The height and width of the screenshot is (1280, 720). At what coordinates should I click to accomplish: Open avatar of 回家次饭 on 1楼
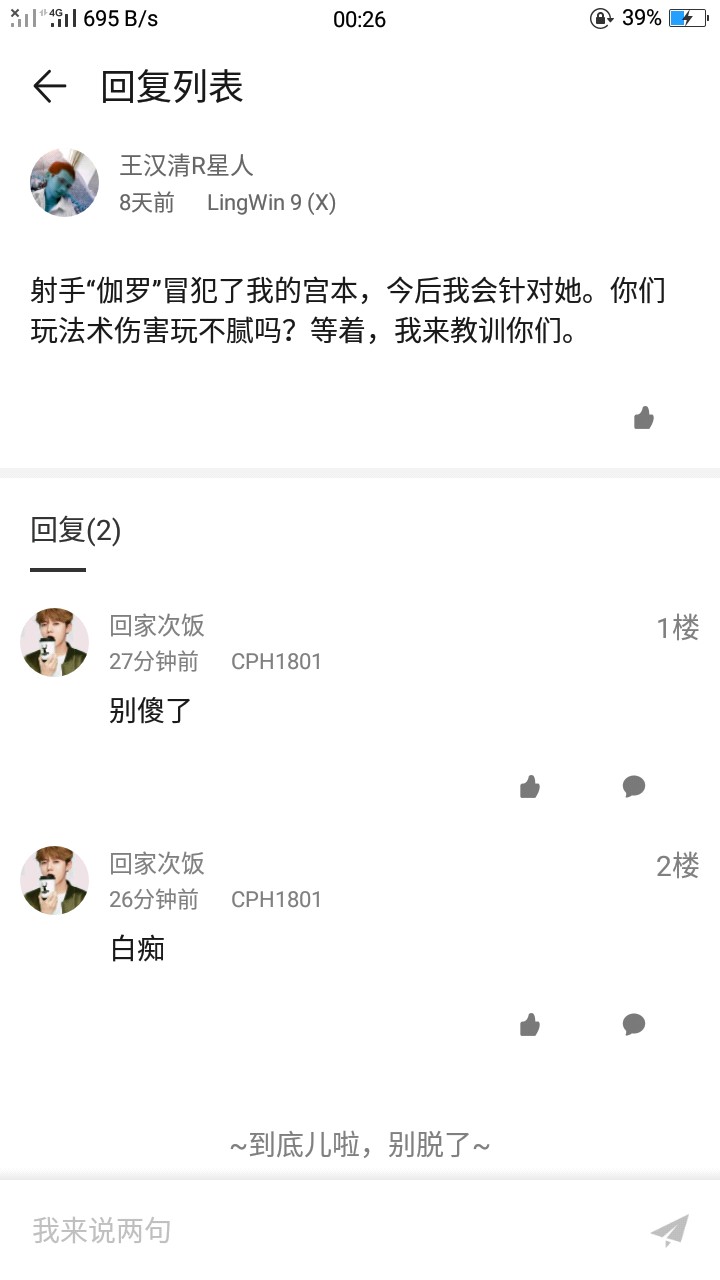pos(55,642)
